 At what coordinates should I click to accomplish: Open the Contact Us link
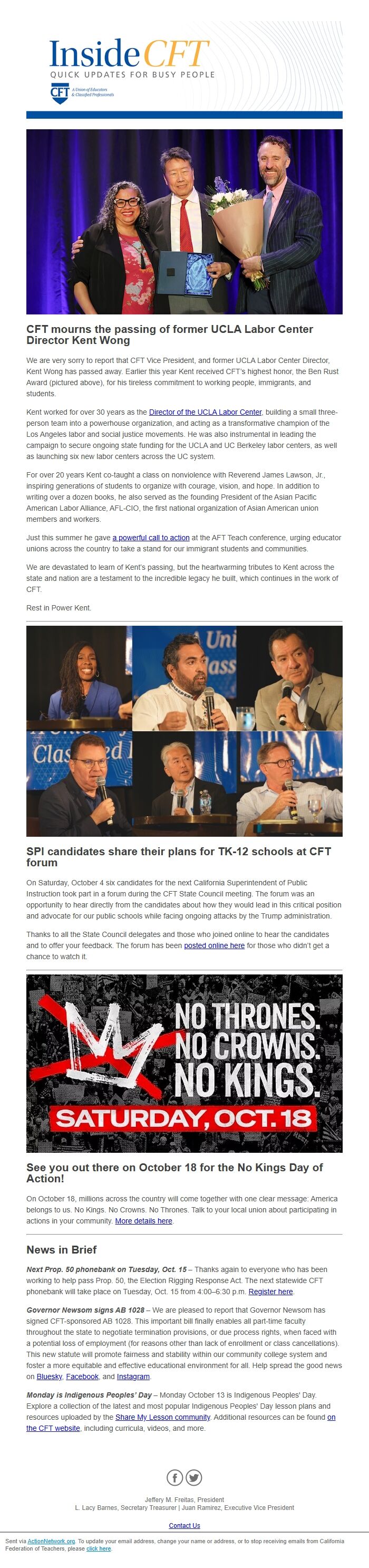pyautogui.click(x=184, y=1525)
